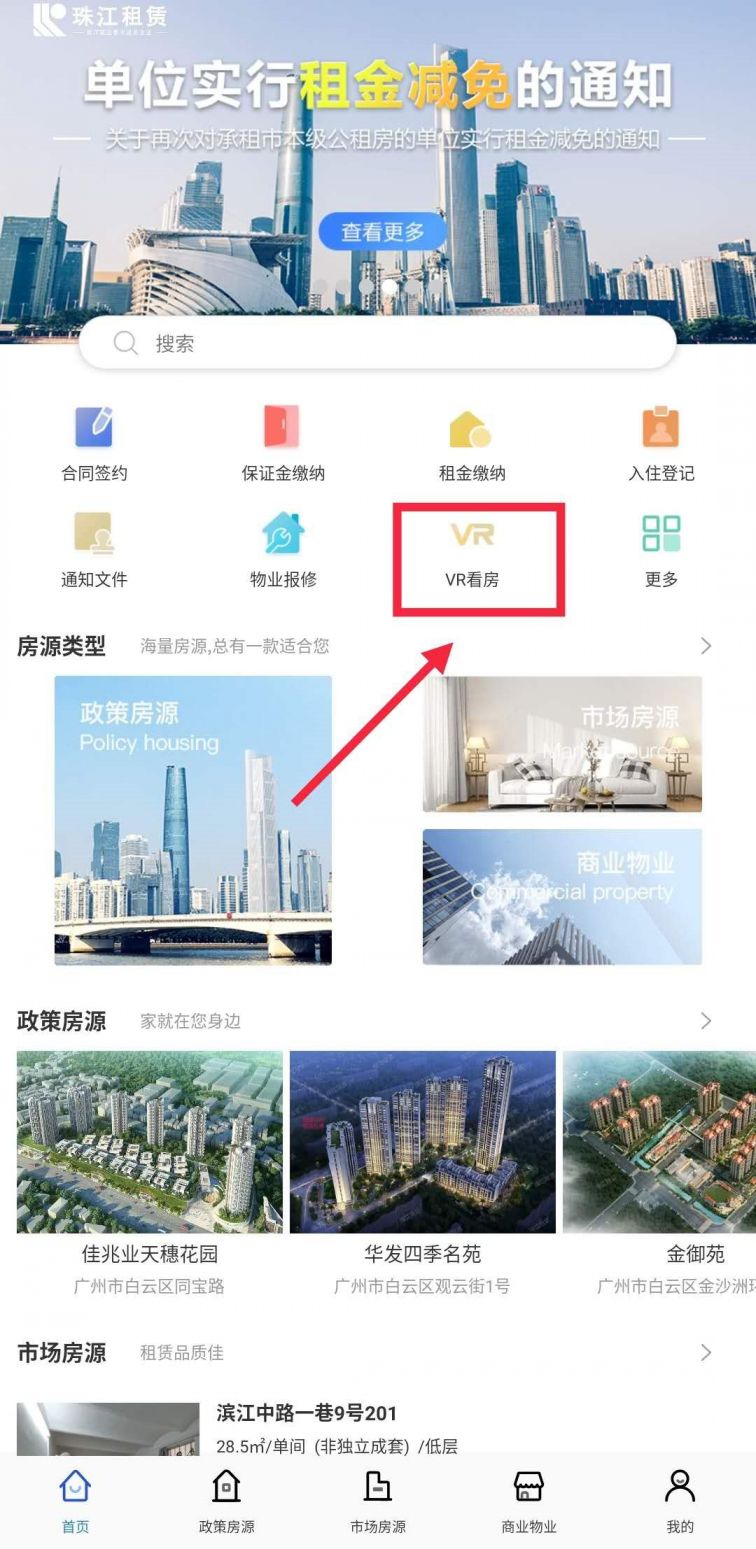This screenshot has width=756, height=1549.
Task: View the 华发四季名苑 listing card
Action: coord(422,1170)
